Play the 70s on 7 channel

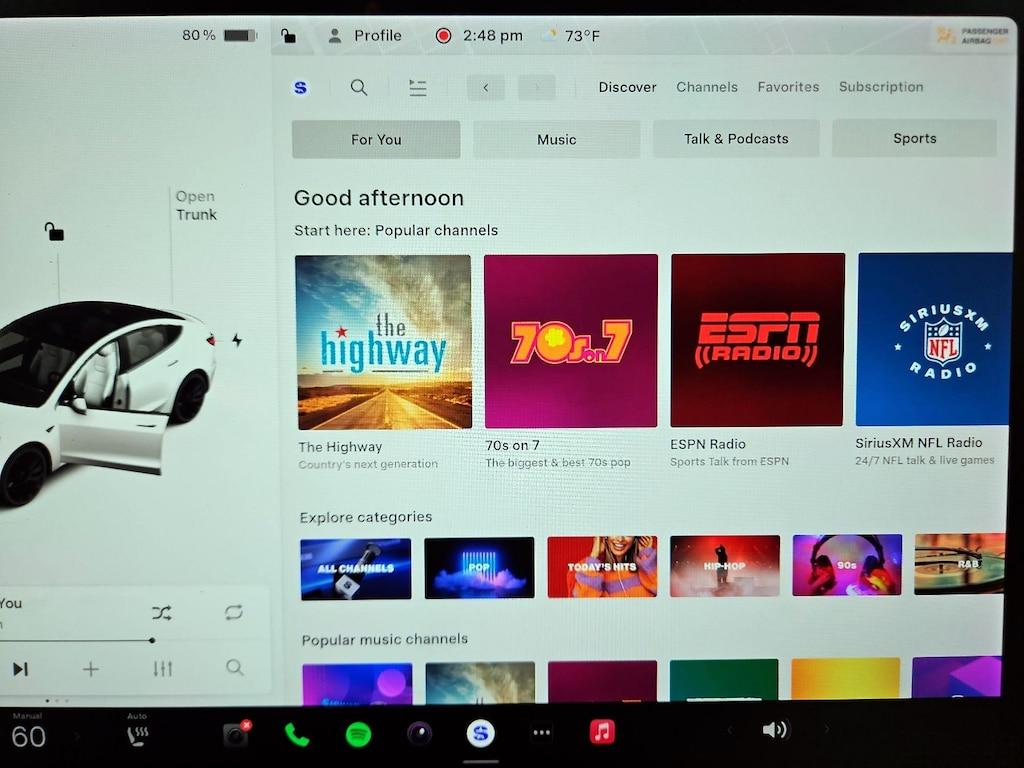click(571, 341)
